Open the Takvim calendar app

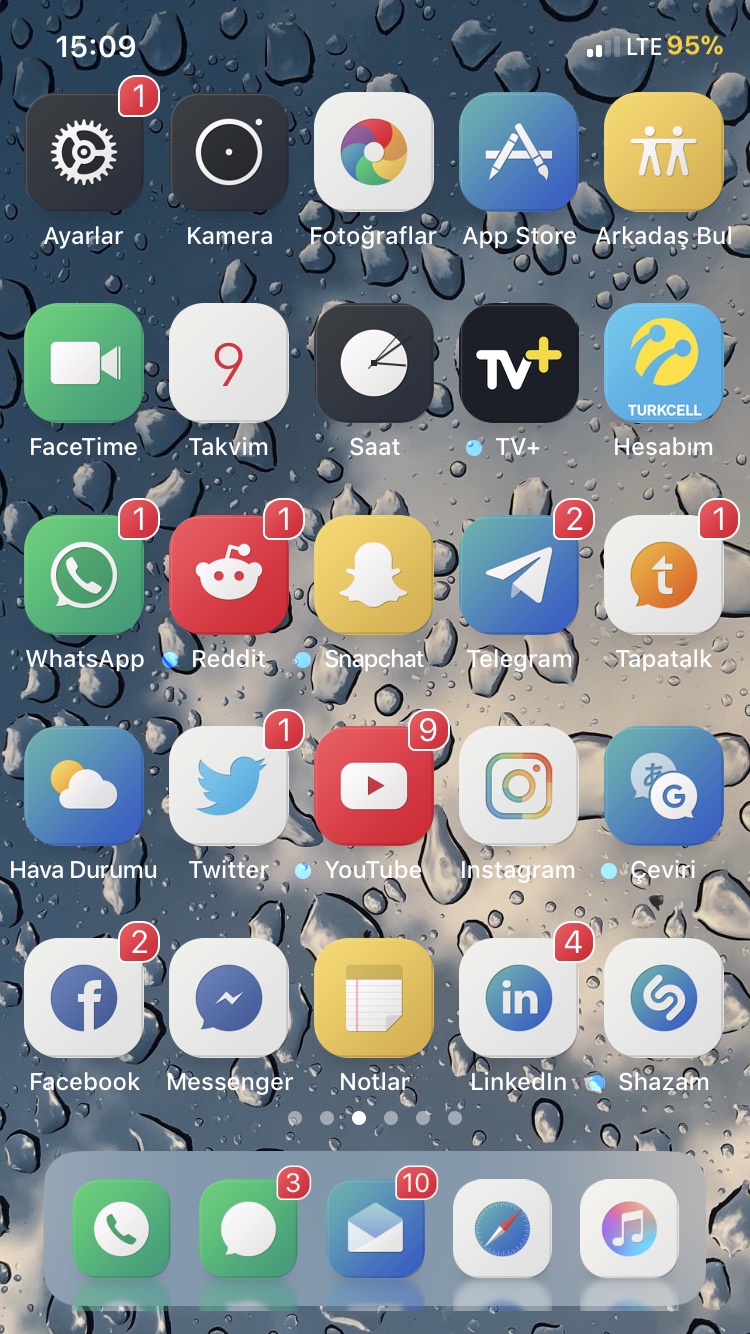tap(229, 363)
